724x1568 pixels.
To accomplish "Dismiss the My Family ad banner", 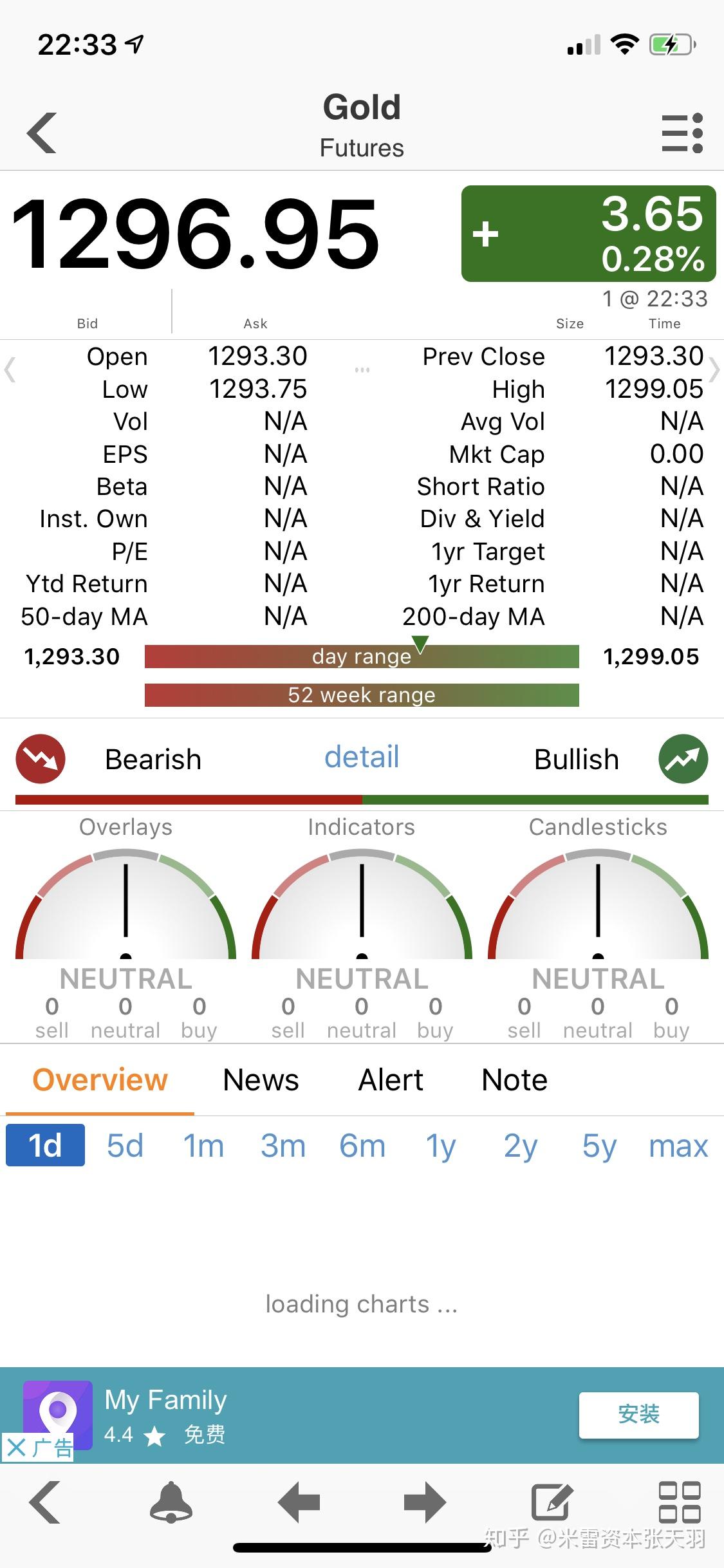I will click(17, 1448).
